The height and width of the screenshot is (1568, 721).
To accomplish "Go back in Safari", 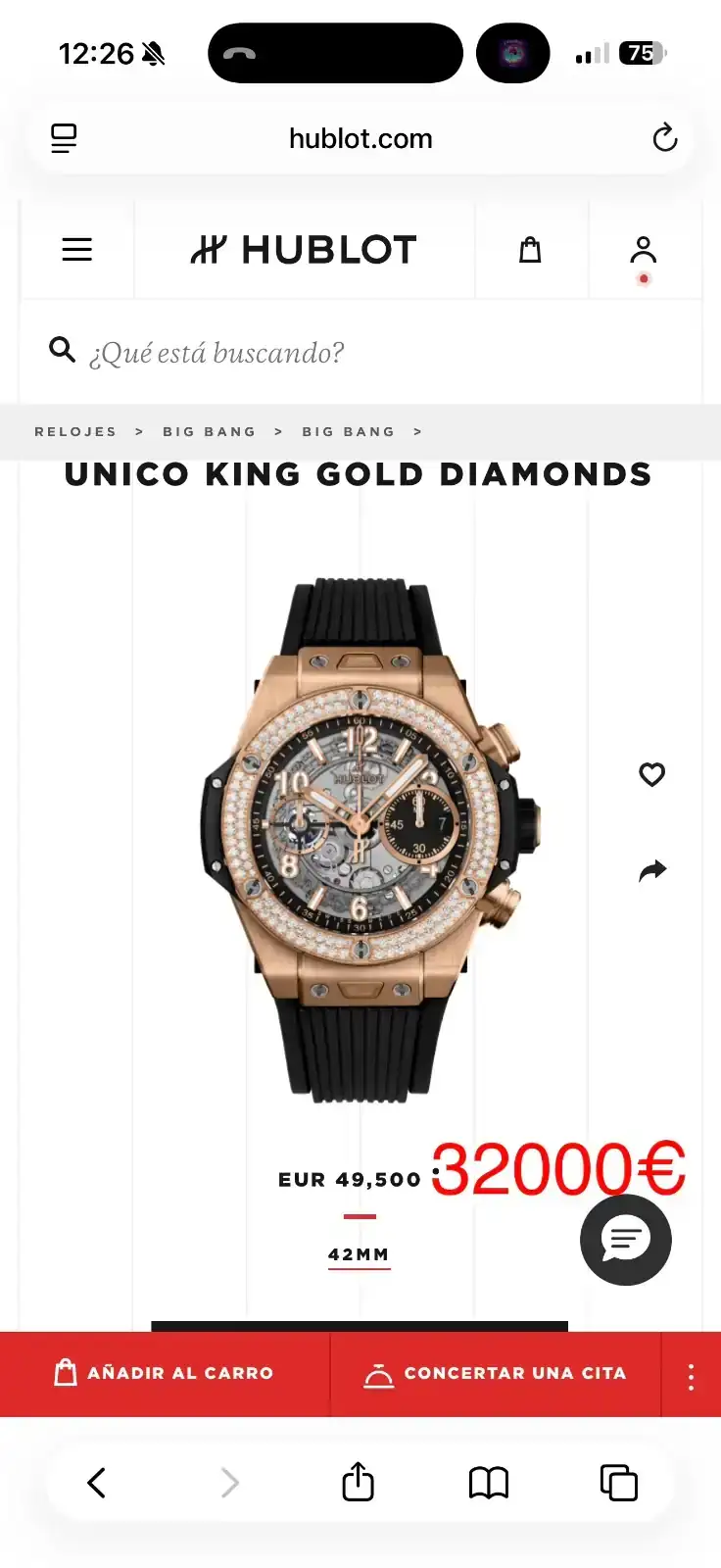I will point(96,1483).
